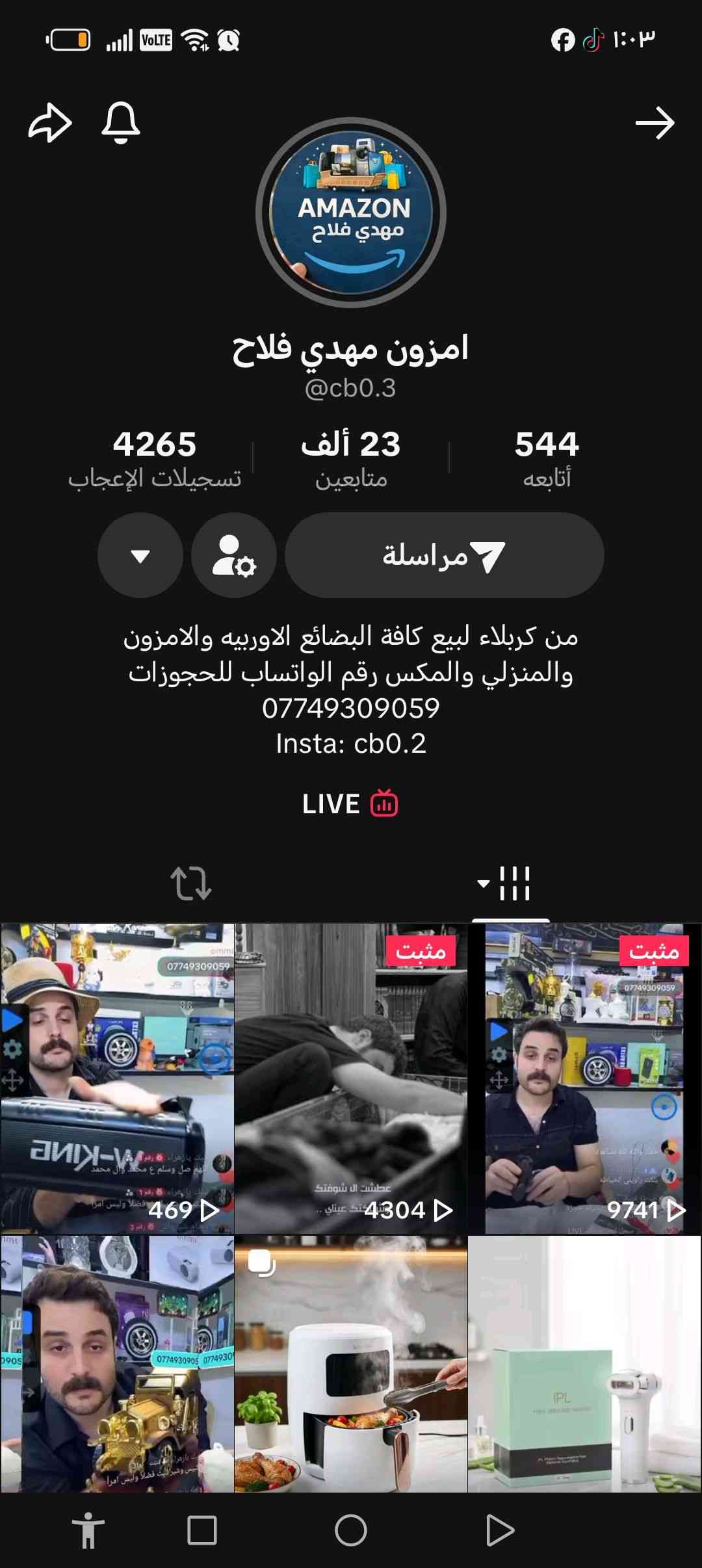View the 544 following list
This screenshot has width=702, height=1568.
(547, 458)
